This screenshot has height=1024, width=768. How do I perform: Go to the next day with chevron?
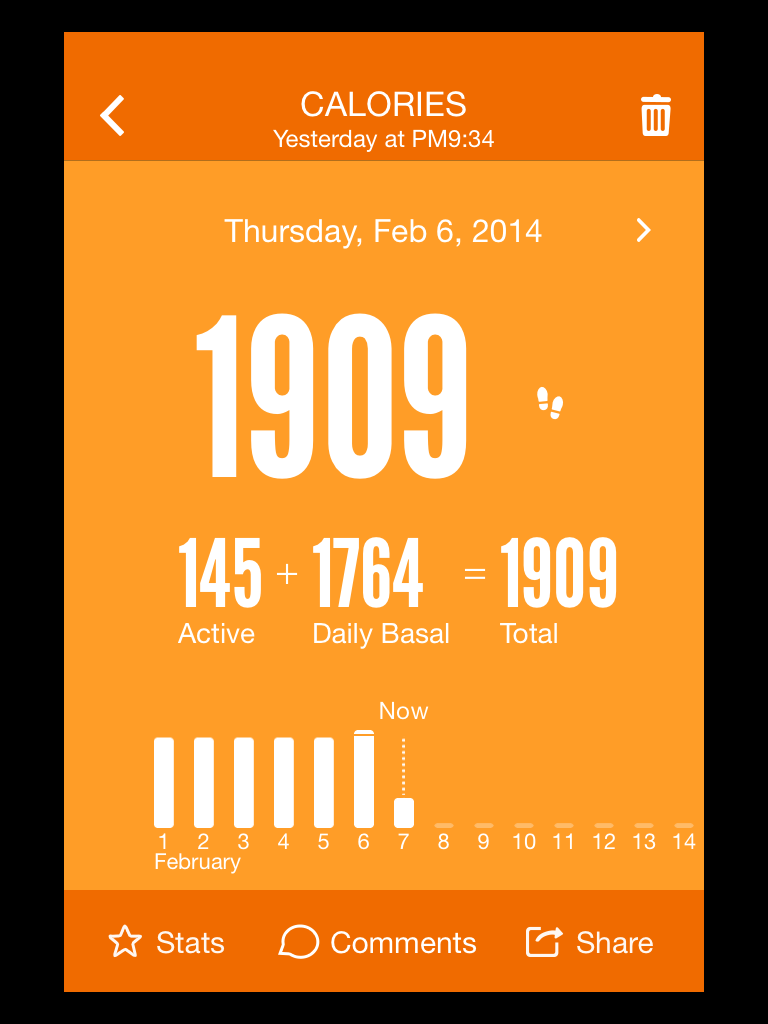point(643,231)
